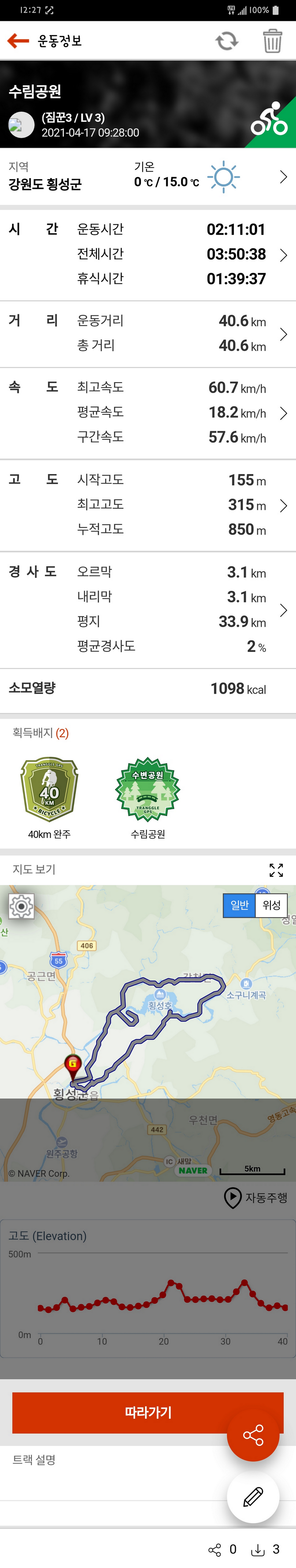
Task: Expand the map to fullscreen
Action: 276,870
